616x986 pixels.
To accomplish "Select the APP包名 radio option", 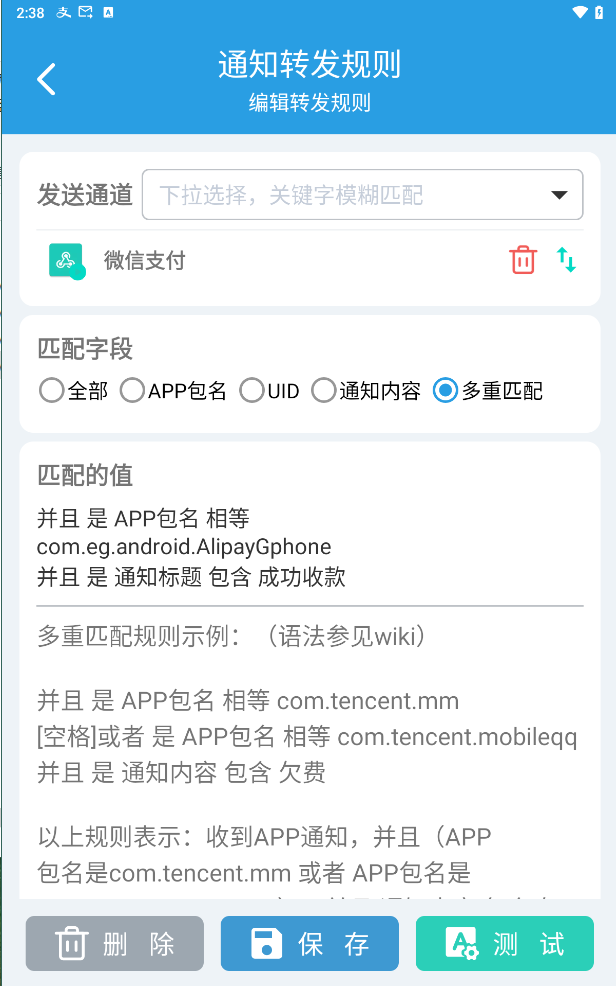I will tap(132, 391).
